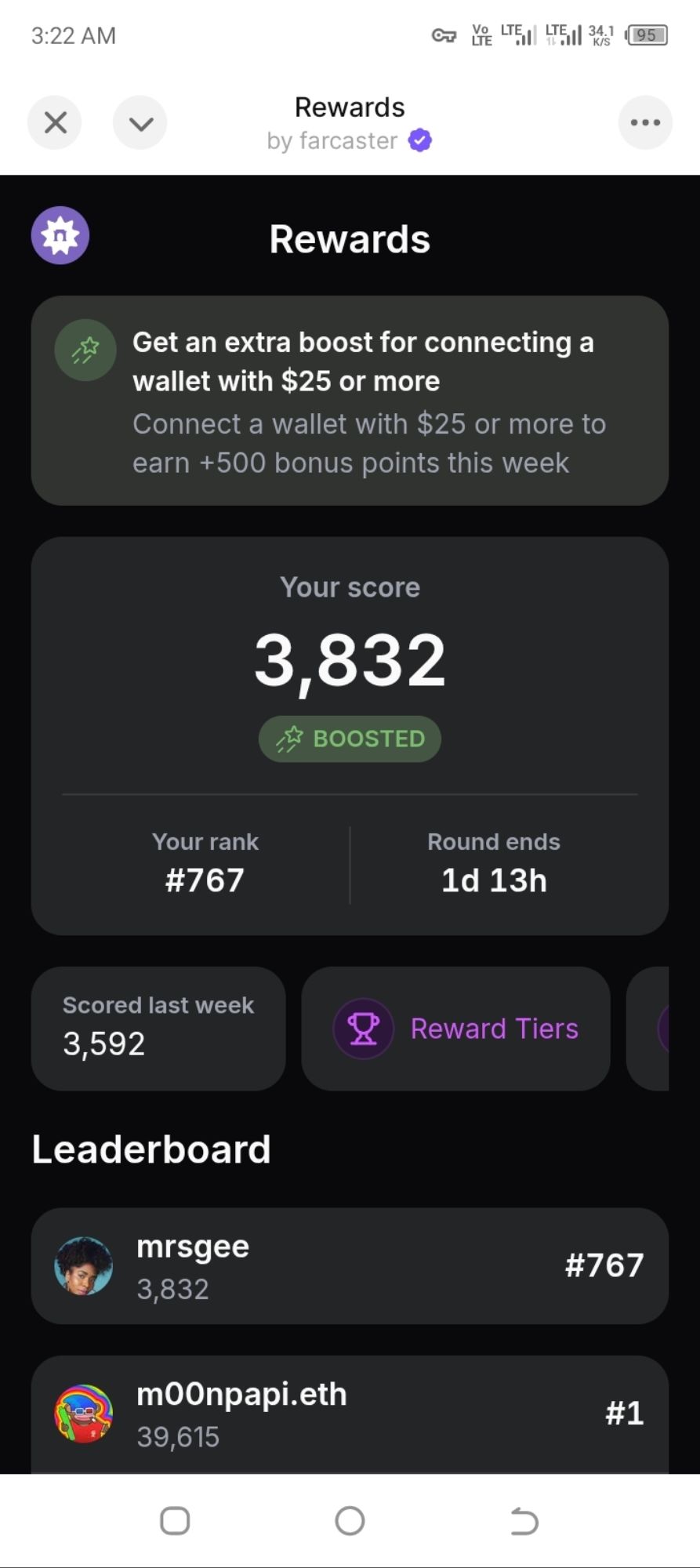700x1568 pixels.
Task: Close the Rewards mini app
Action: point(55,122)
